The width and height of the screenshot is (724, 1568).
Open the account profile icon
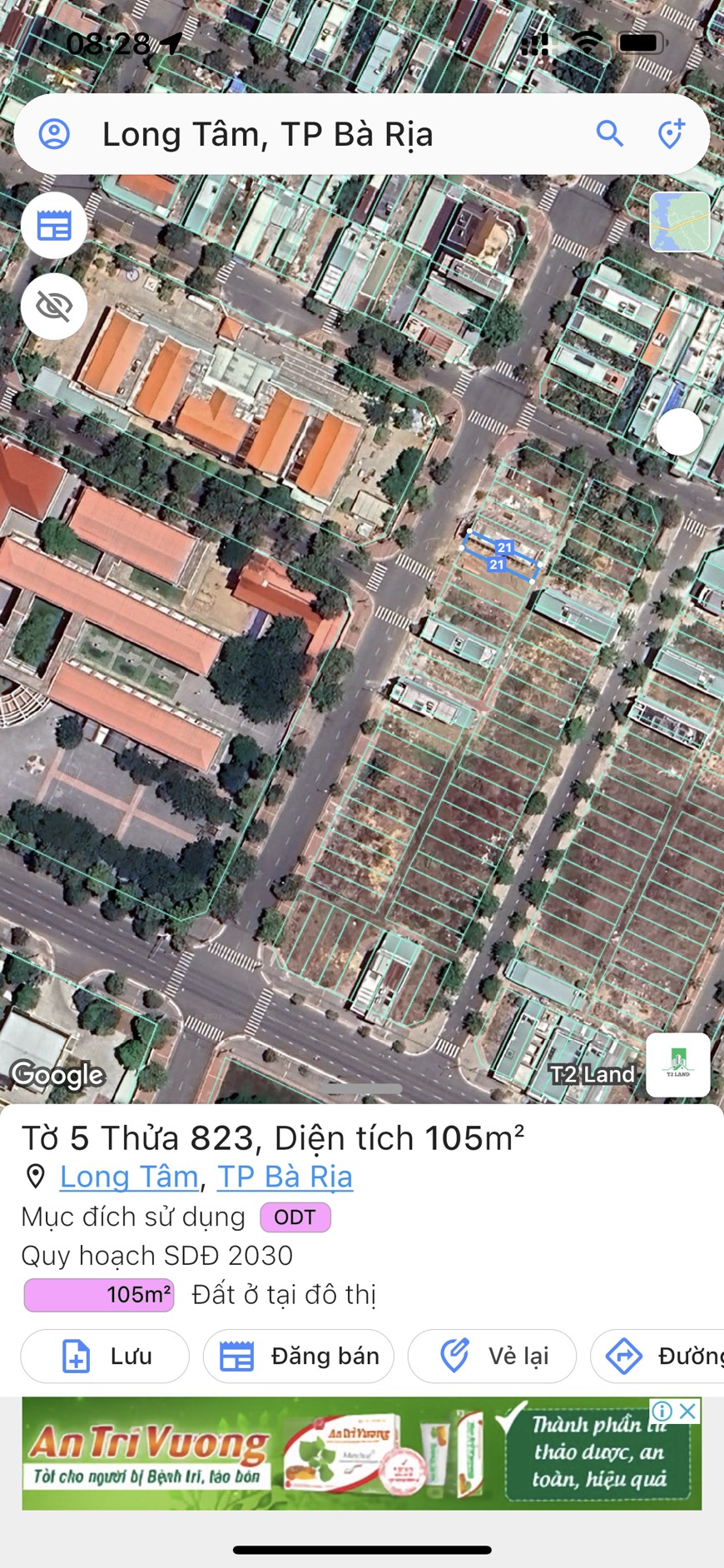(x=55, y=133)
